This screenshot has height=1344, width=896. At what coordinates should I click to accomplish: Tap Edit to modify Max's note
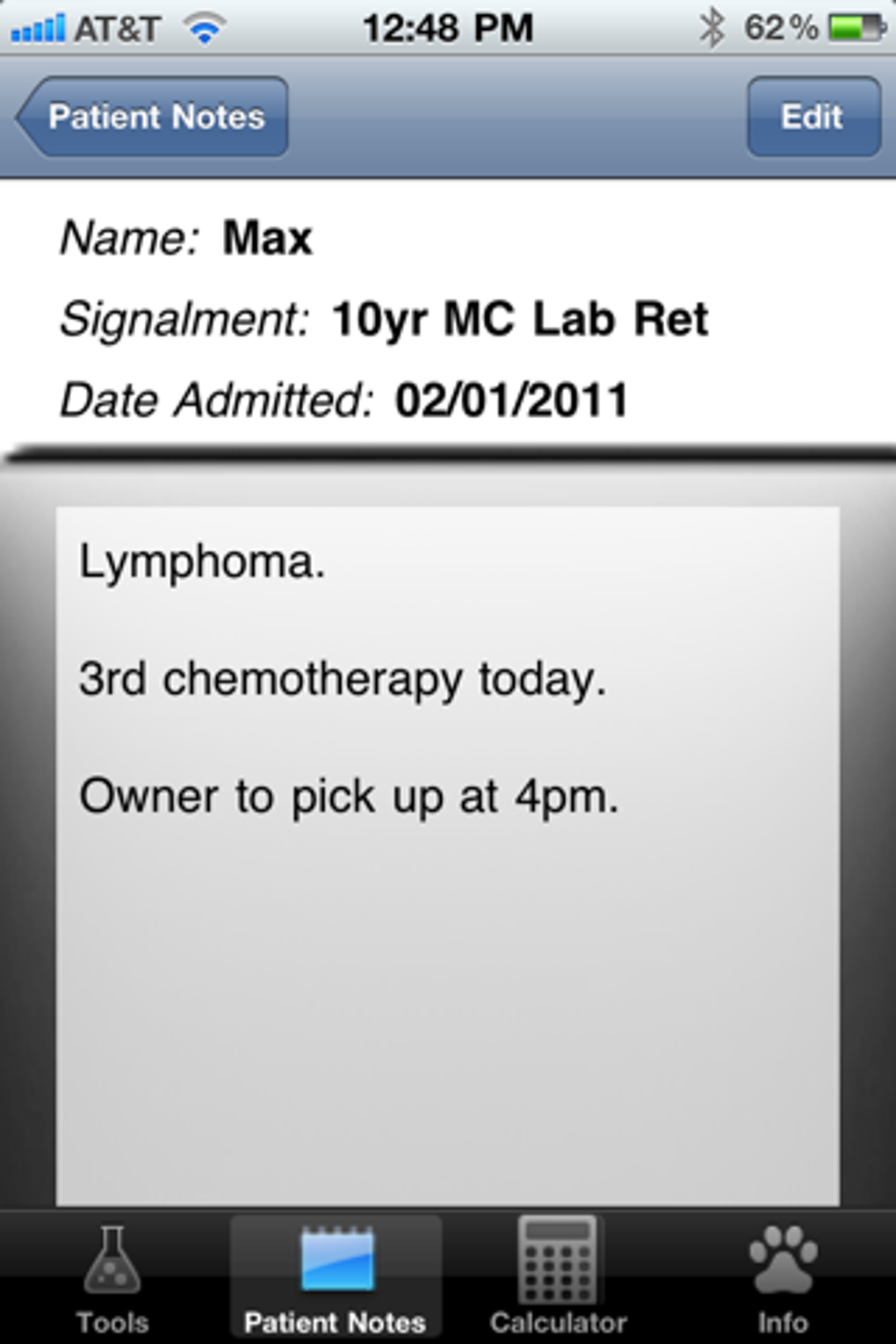click(813, 117)
